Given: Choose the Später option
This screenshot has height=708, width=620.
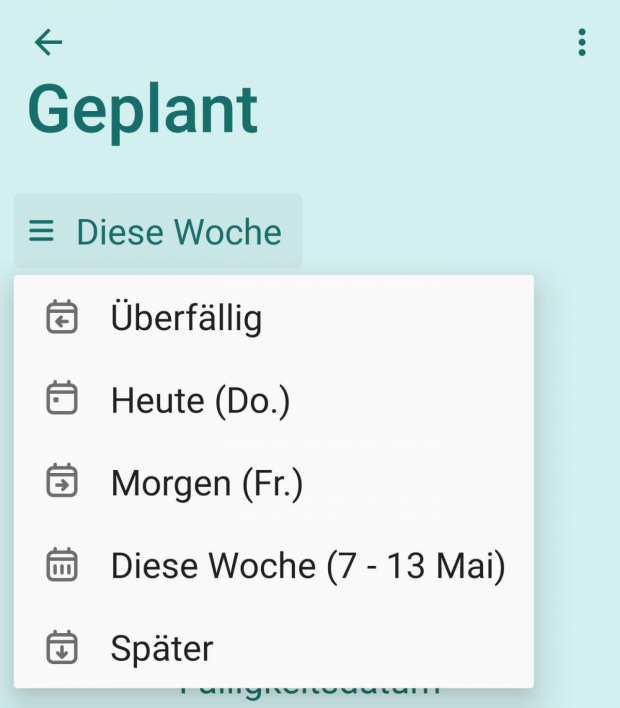Looking at the screenshot, I should (x=161, y=649).
